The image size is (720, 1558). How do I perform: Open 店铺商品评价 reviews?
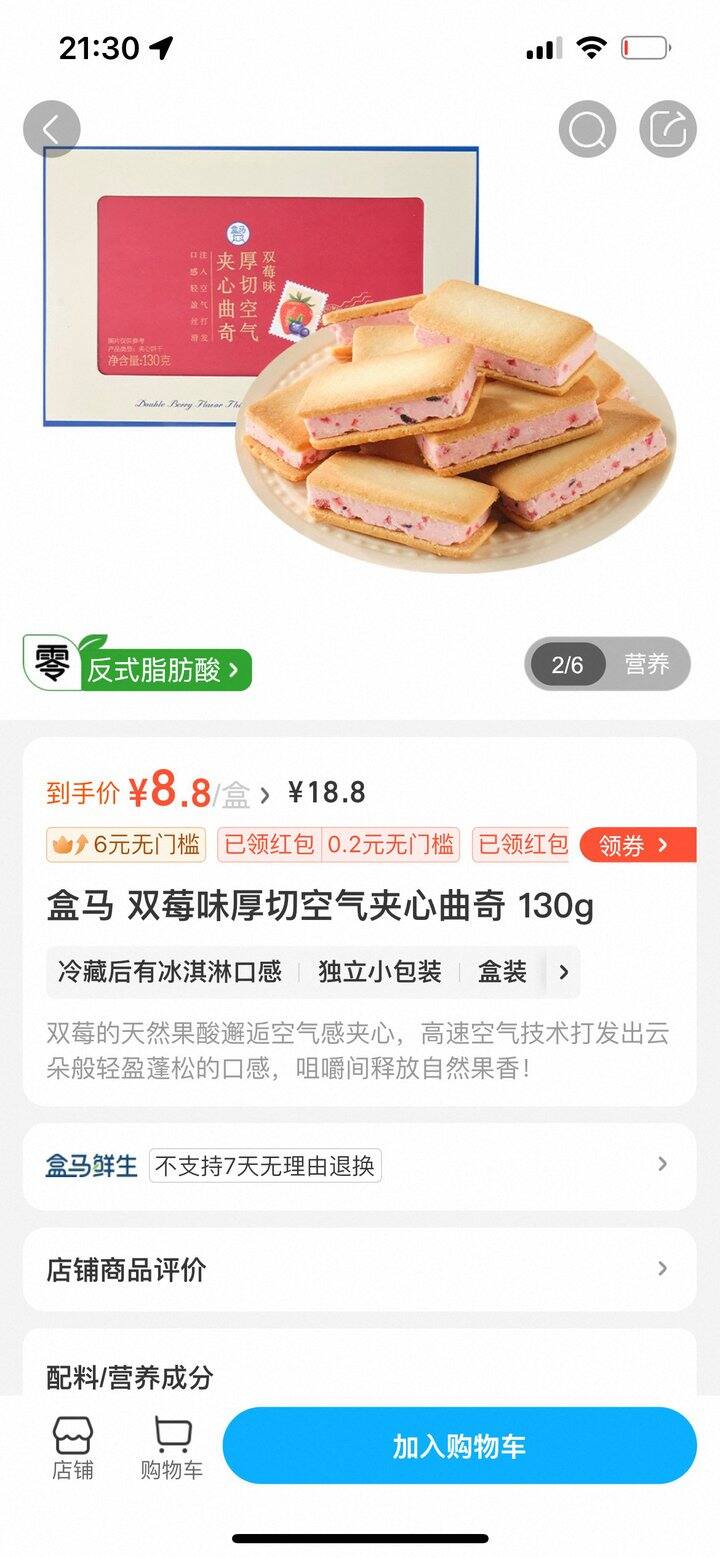click(x=359, y=1270)
